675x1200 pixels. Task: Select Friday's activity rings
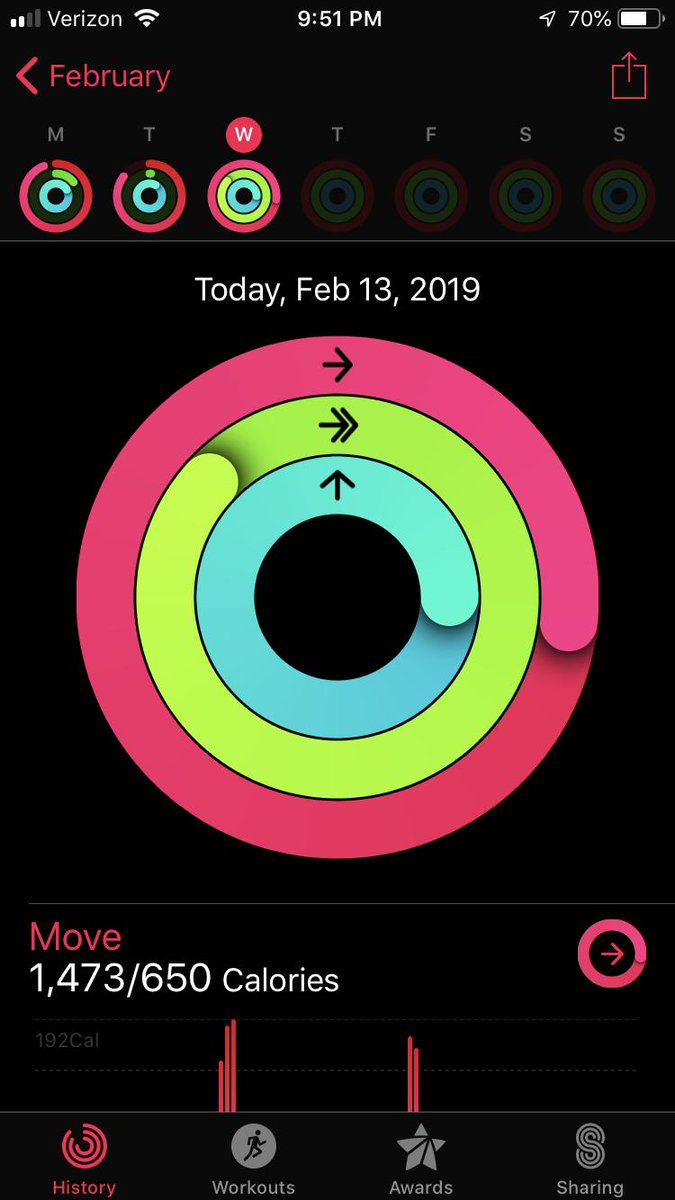[431, 196]
